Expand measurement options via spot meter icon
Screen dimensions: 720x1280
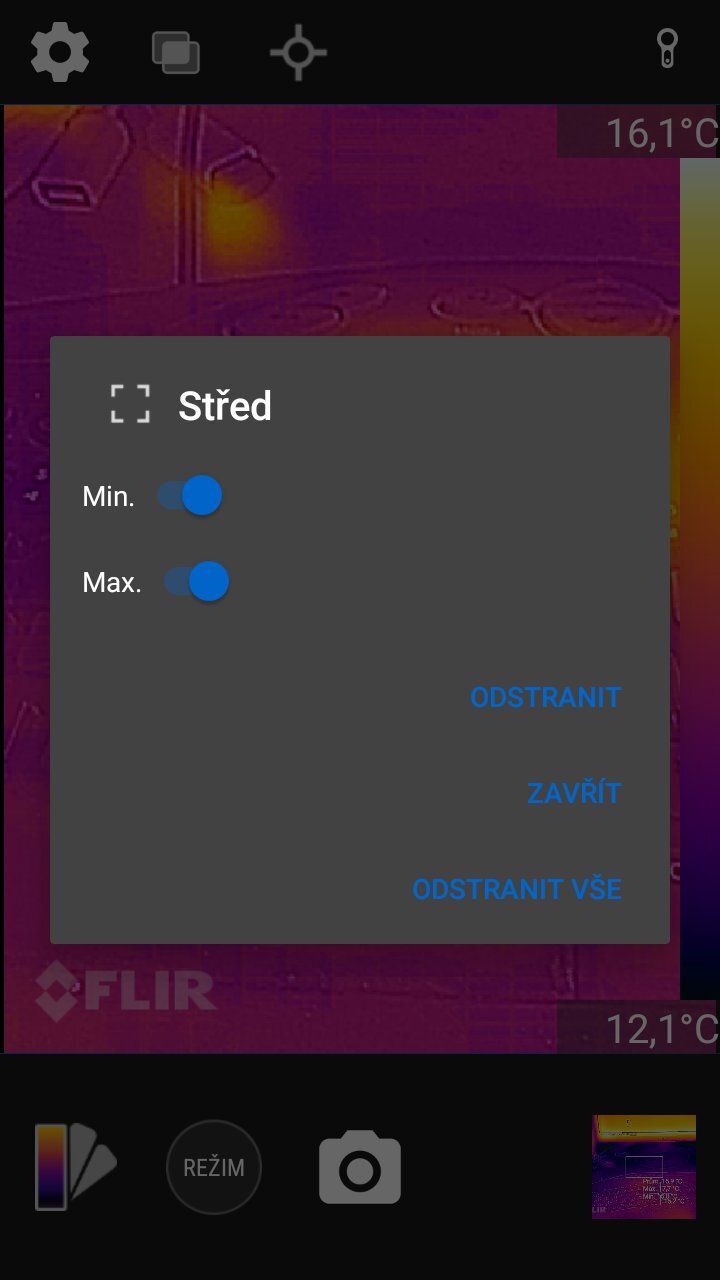click(297, 52)
